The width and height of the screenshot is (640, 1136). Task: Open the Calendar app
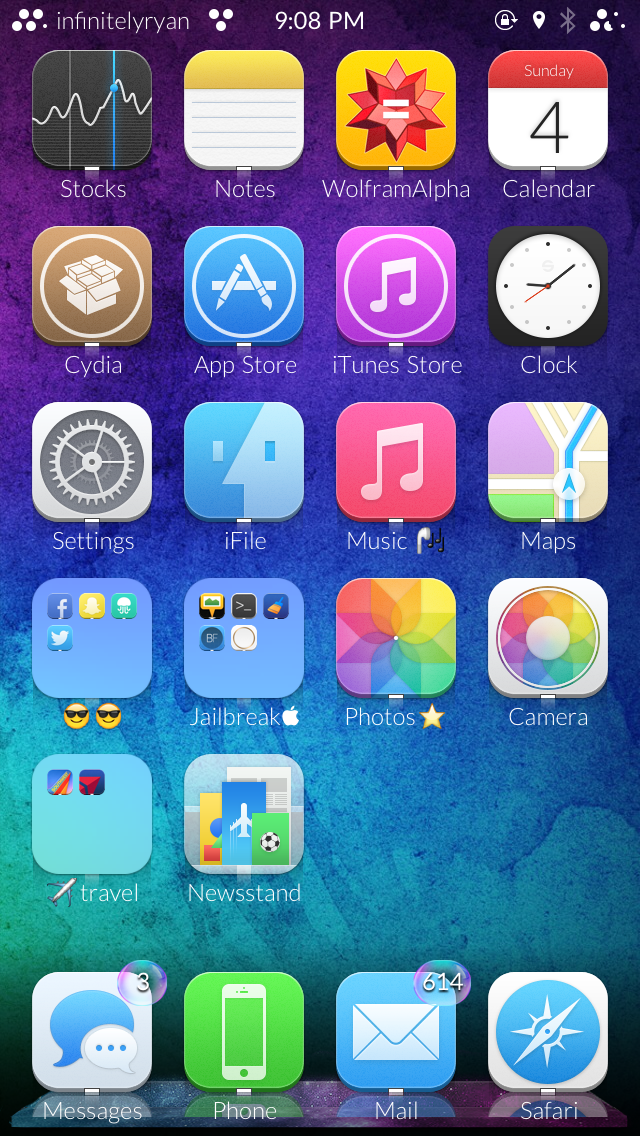click(x=548, y=109)
